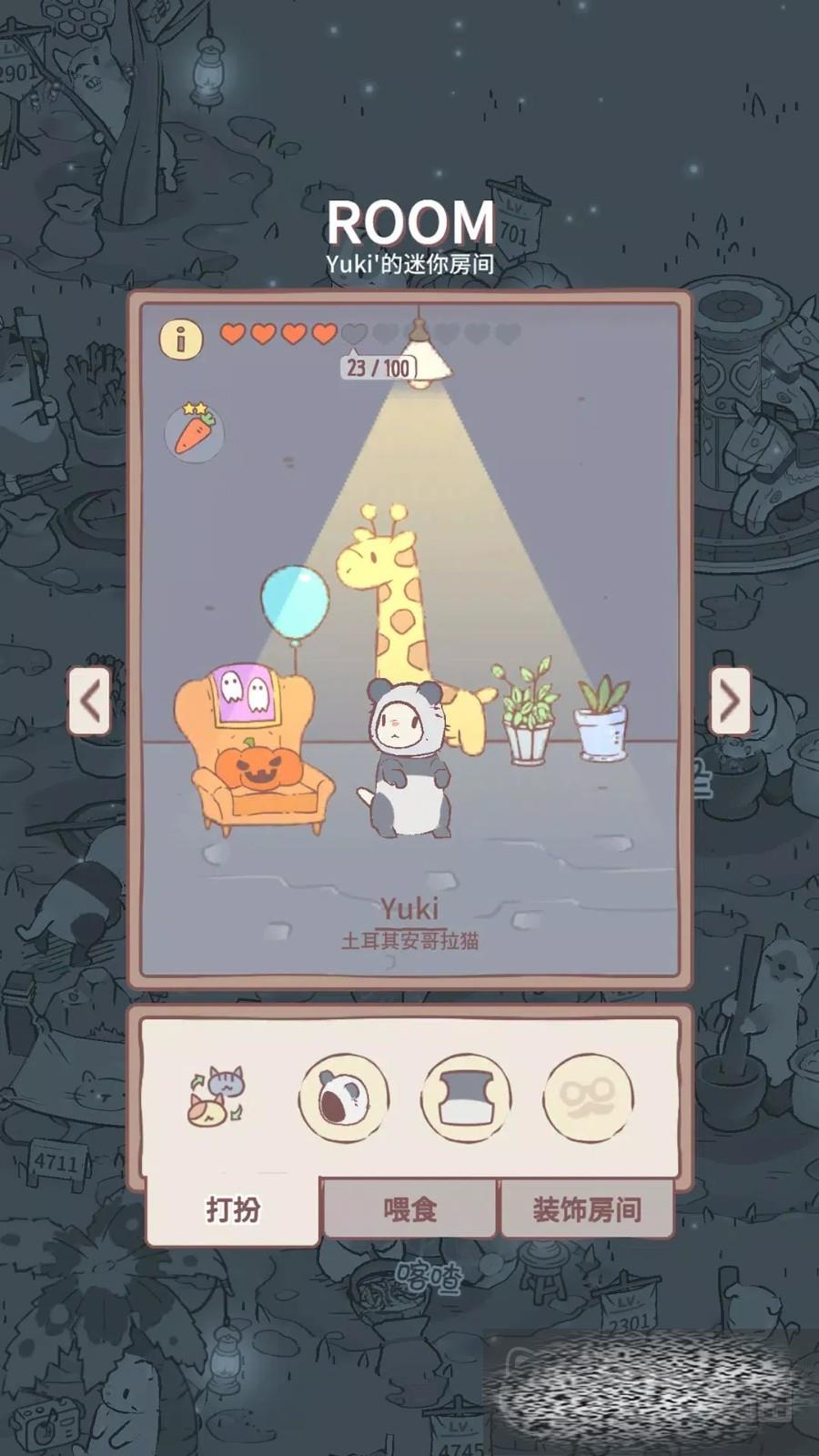This screenshot has width=819, height=1456.
Task: Switch to the 喂食 tab
Action: point(409,1209)
